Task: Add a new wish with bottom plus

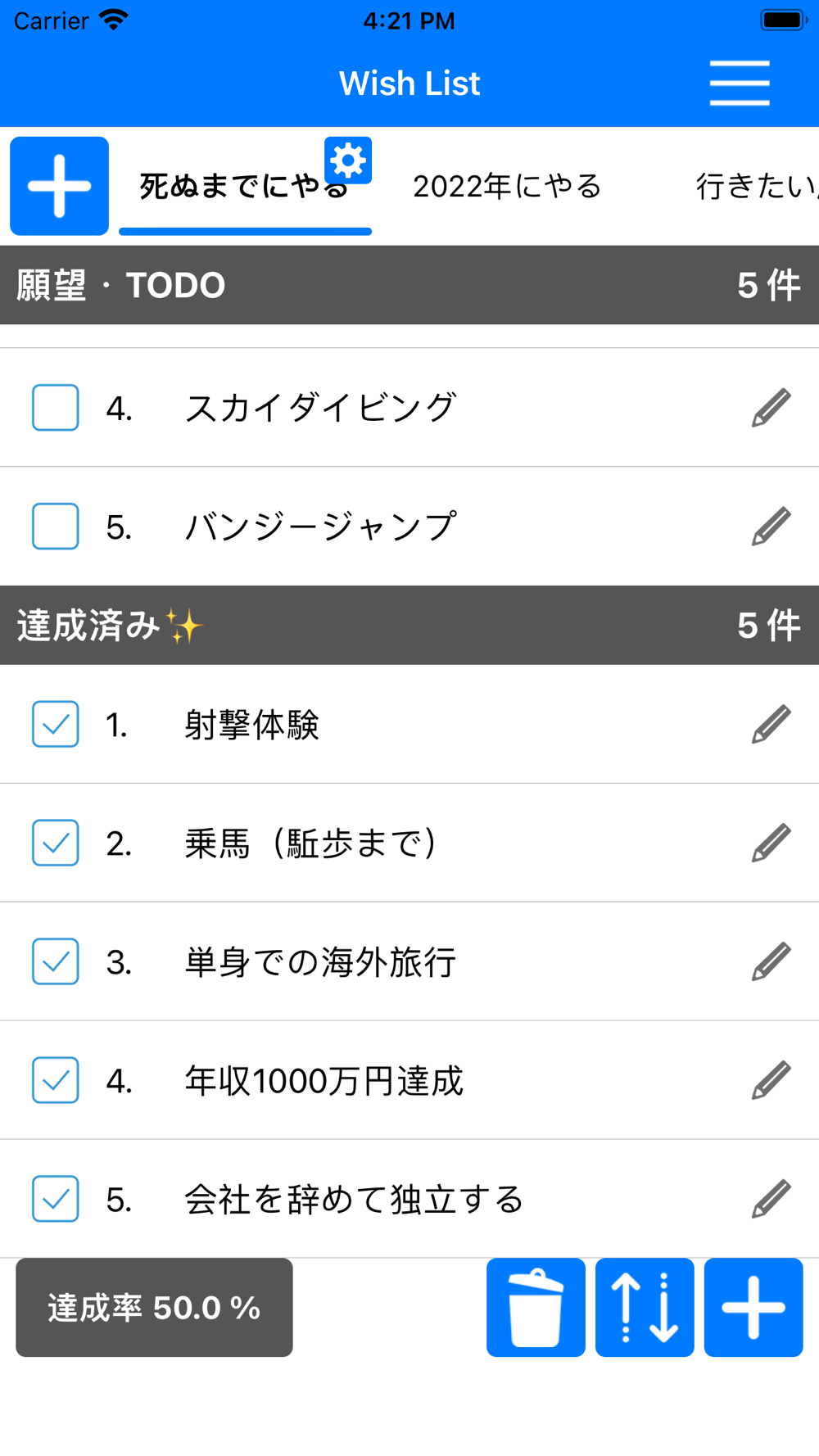Action: (753, 1307)
